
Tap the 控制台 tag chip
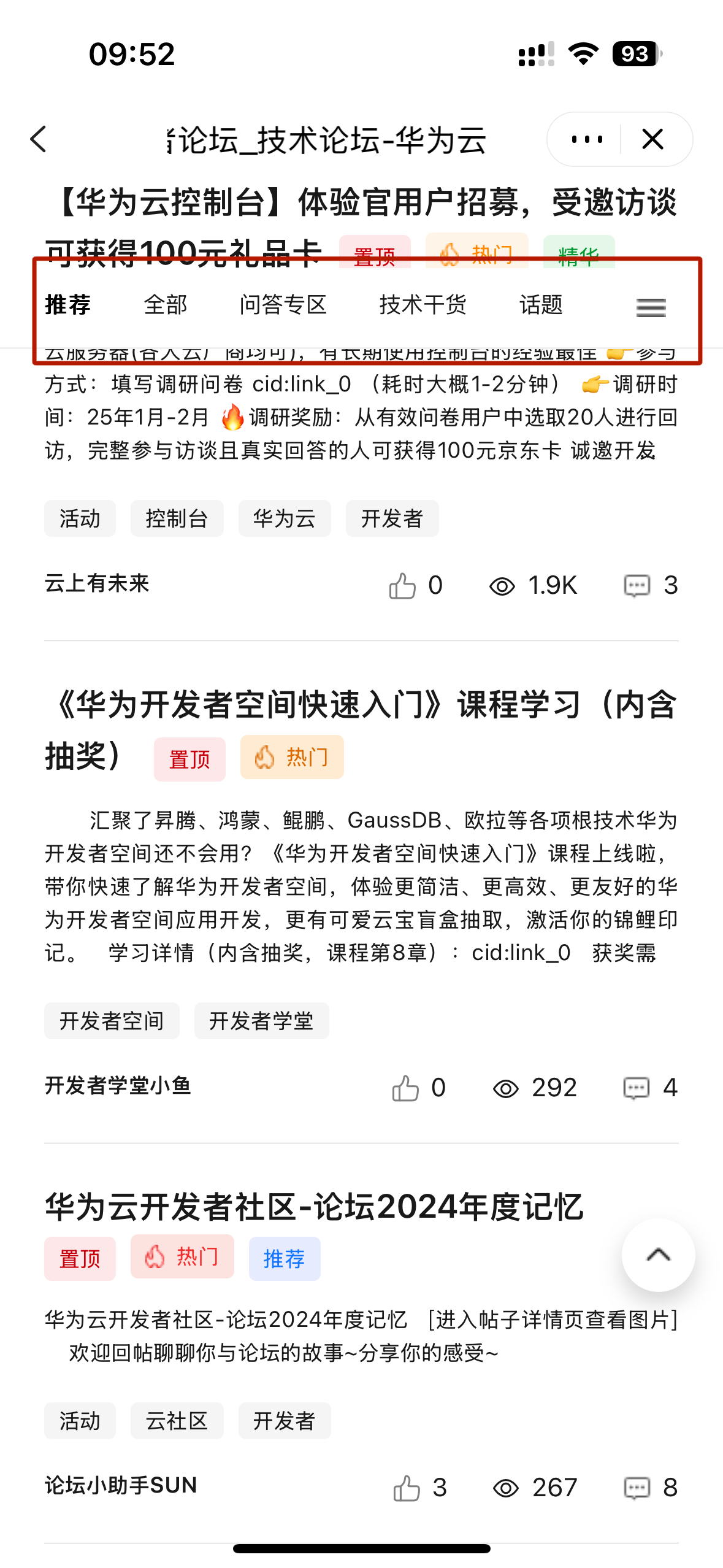pyautogui.click(x=177, y=519)
